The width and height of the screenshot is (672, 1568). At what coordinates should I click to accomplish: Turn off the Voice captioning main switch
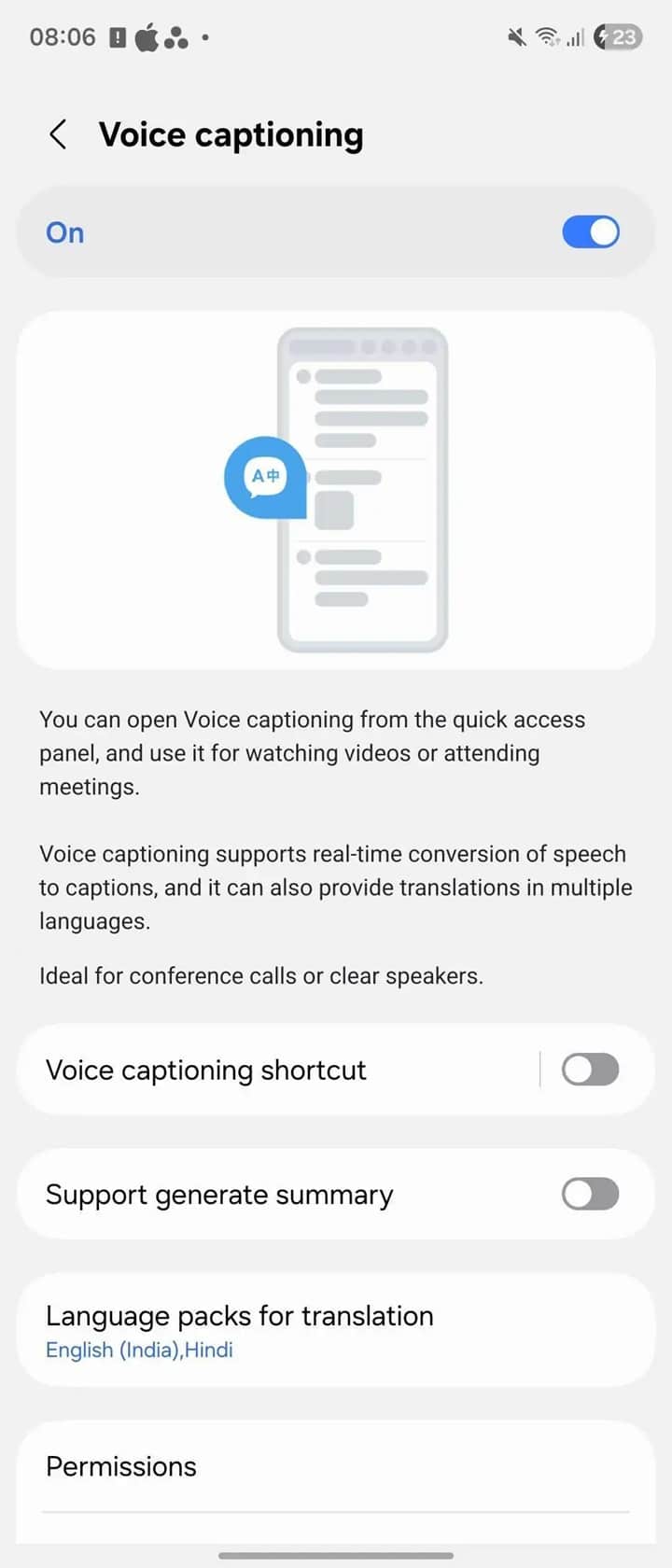point(590,232)
